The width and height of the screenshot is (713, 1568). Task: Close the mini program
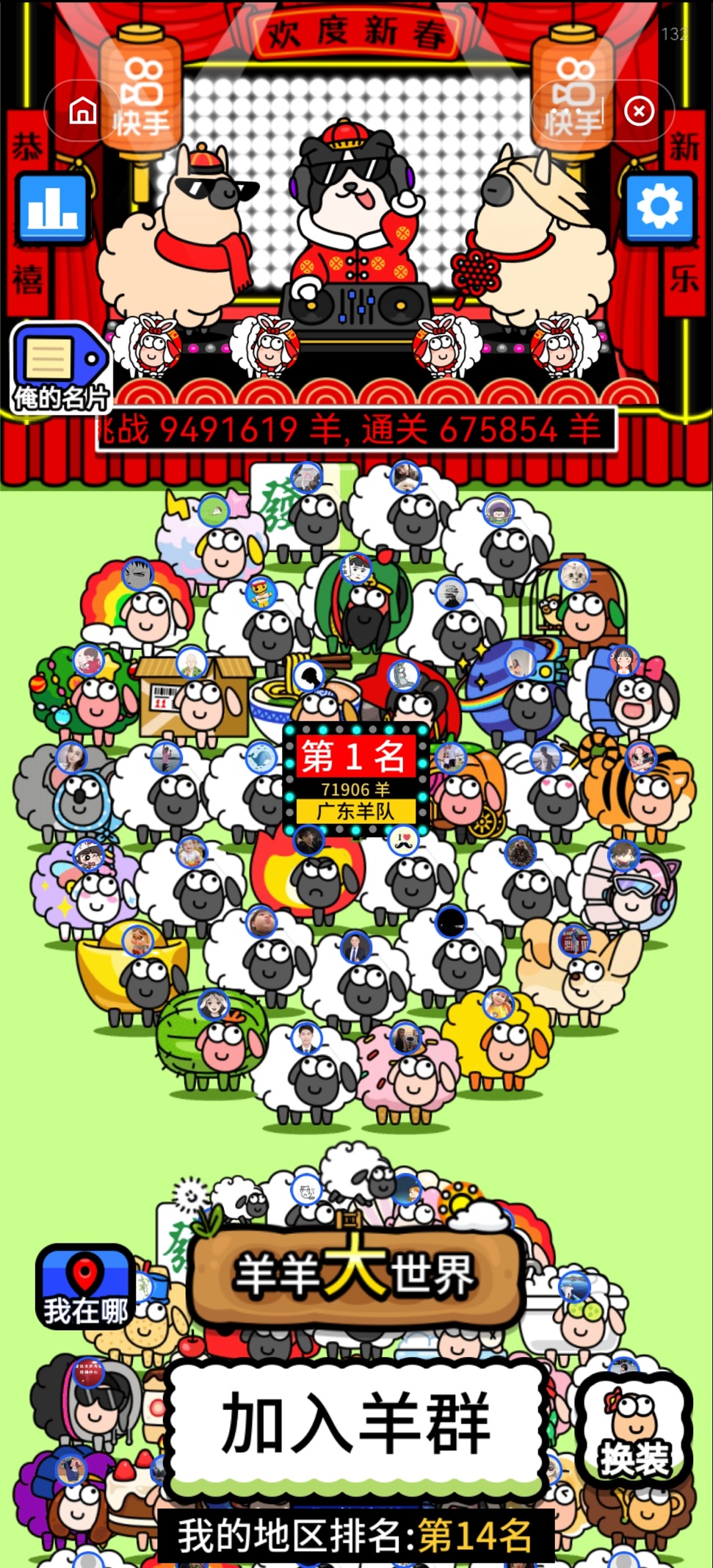(x=639, y=112)
